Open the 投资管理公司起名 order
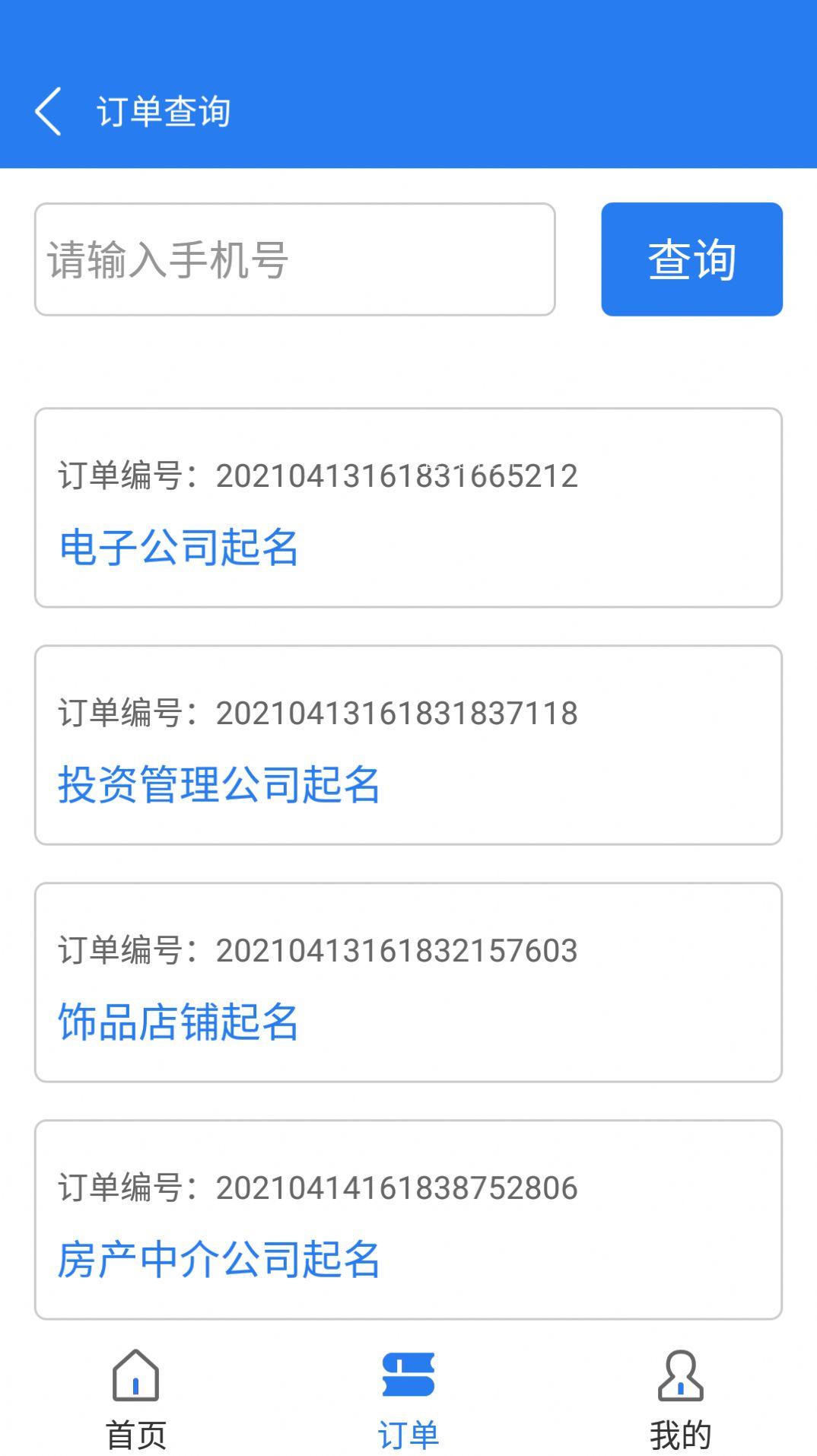The height and width of the screenshot is (1456, 817). (408, 745)
